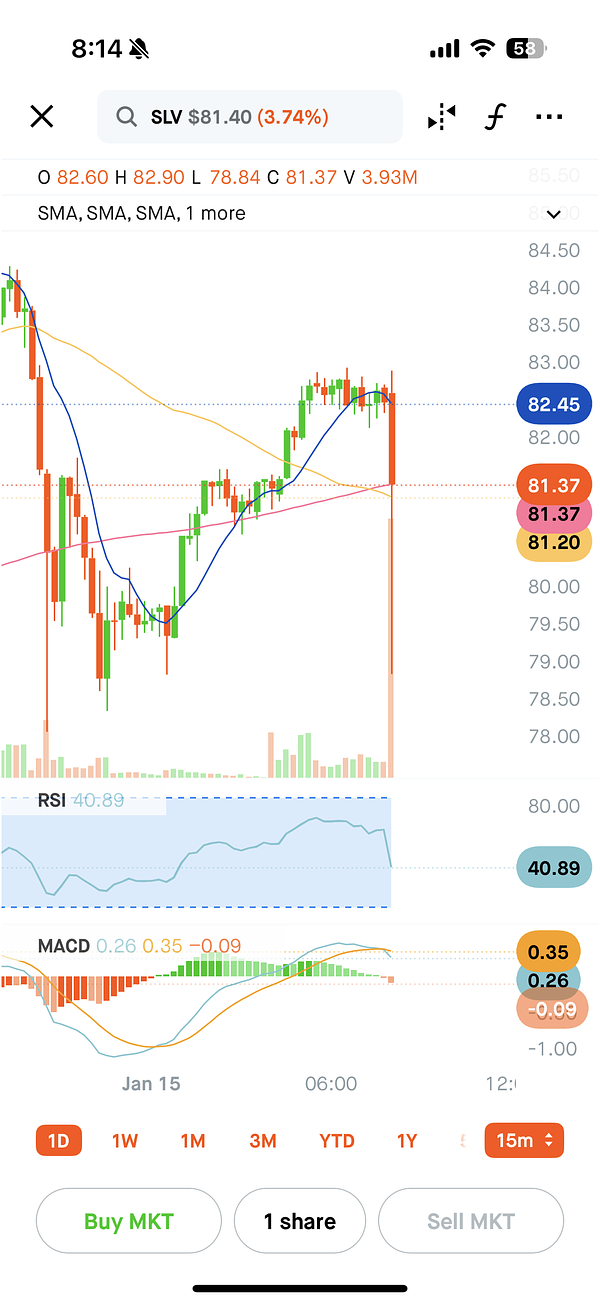Switch to the 1M range
The height and width of the screenshot is (1304, 600).
pyautogui.click(x=193, y=1140)
